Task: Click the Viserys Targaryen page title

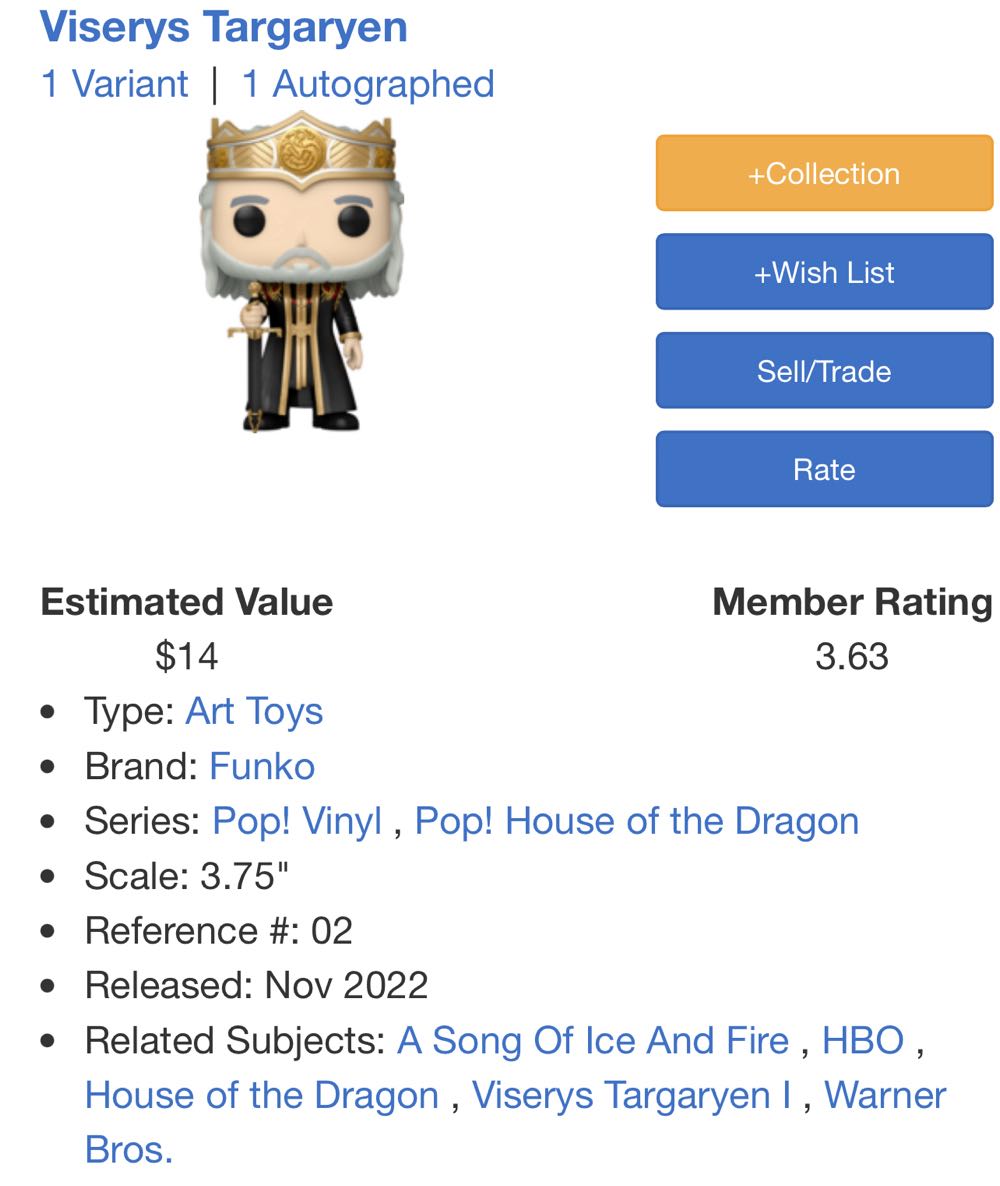Action: click(223, 28)
